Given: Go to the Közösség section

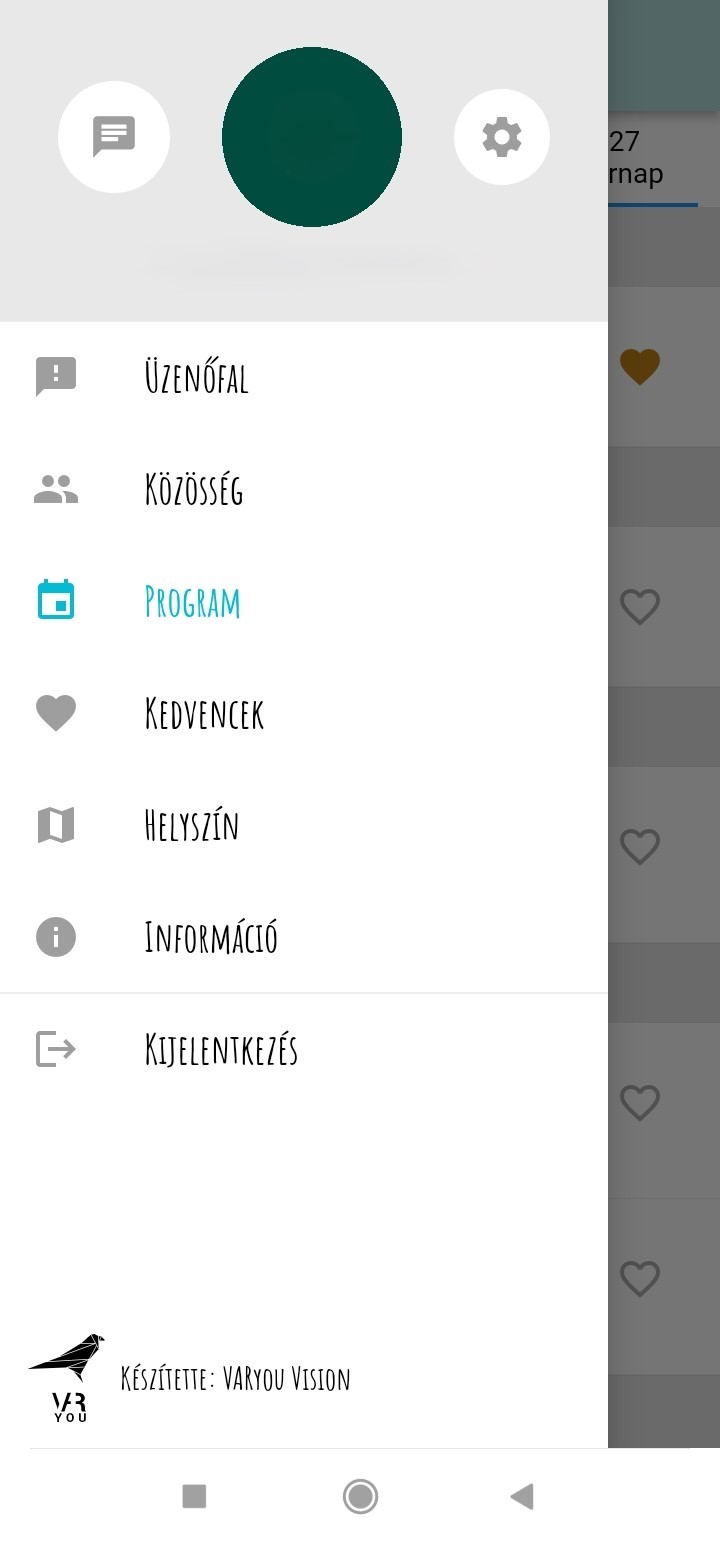Looking at the screenshot, I should coord(194,489).
